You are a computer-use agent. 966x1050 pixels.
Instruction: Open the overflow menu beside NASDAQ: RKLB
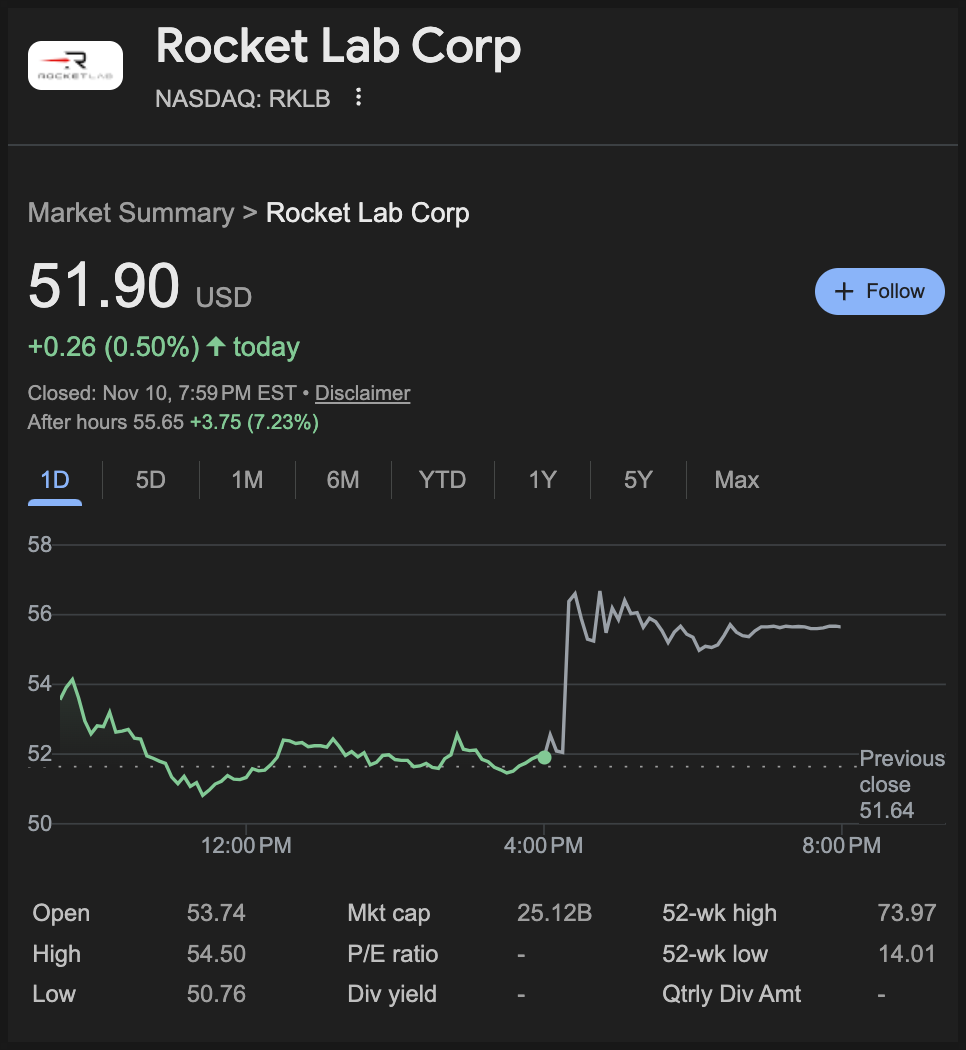click(x=359, y=98)
